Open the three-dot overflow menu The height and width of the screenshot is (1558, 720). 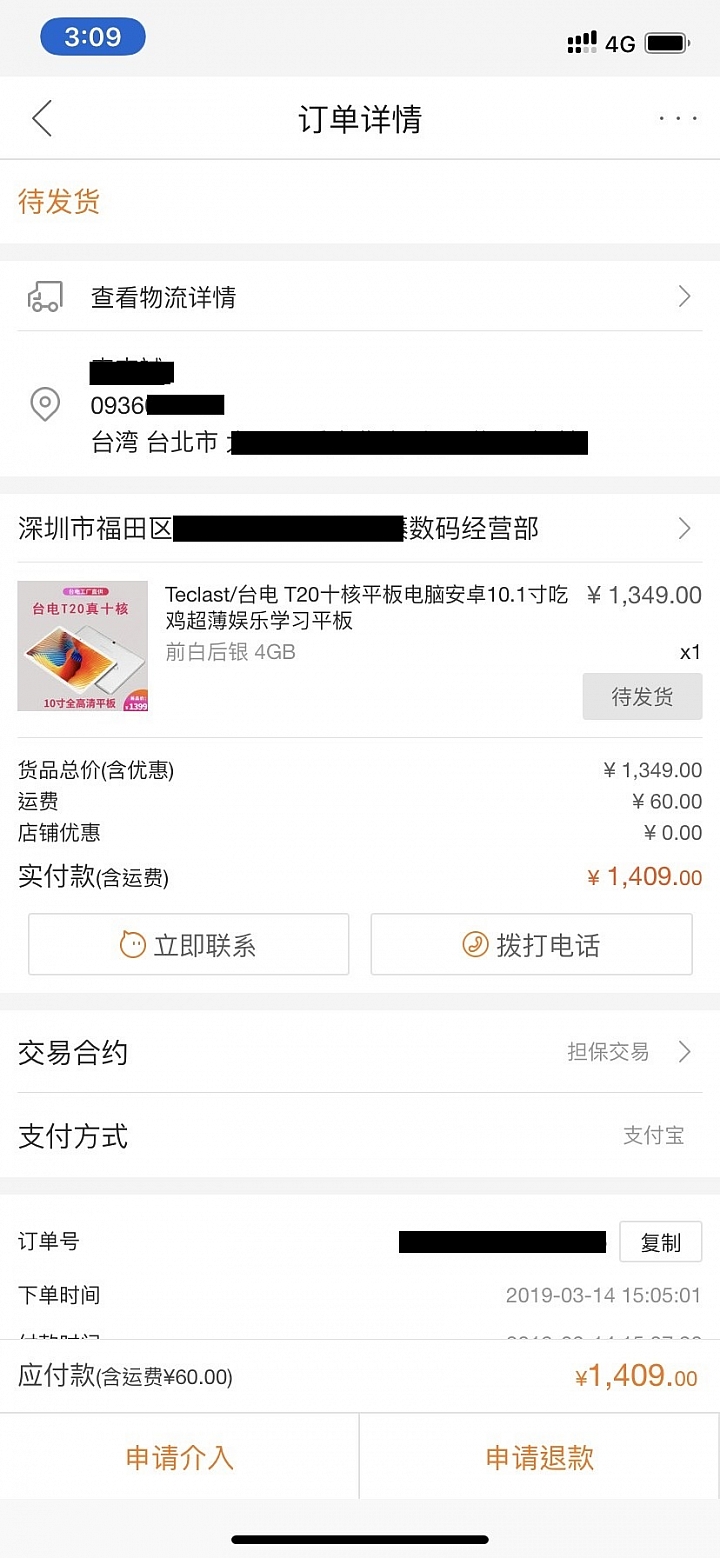tap(678, 119)
